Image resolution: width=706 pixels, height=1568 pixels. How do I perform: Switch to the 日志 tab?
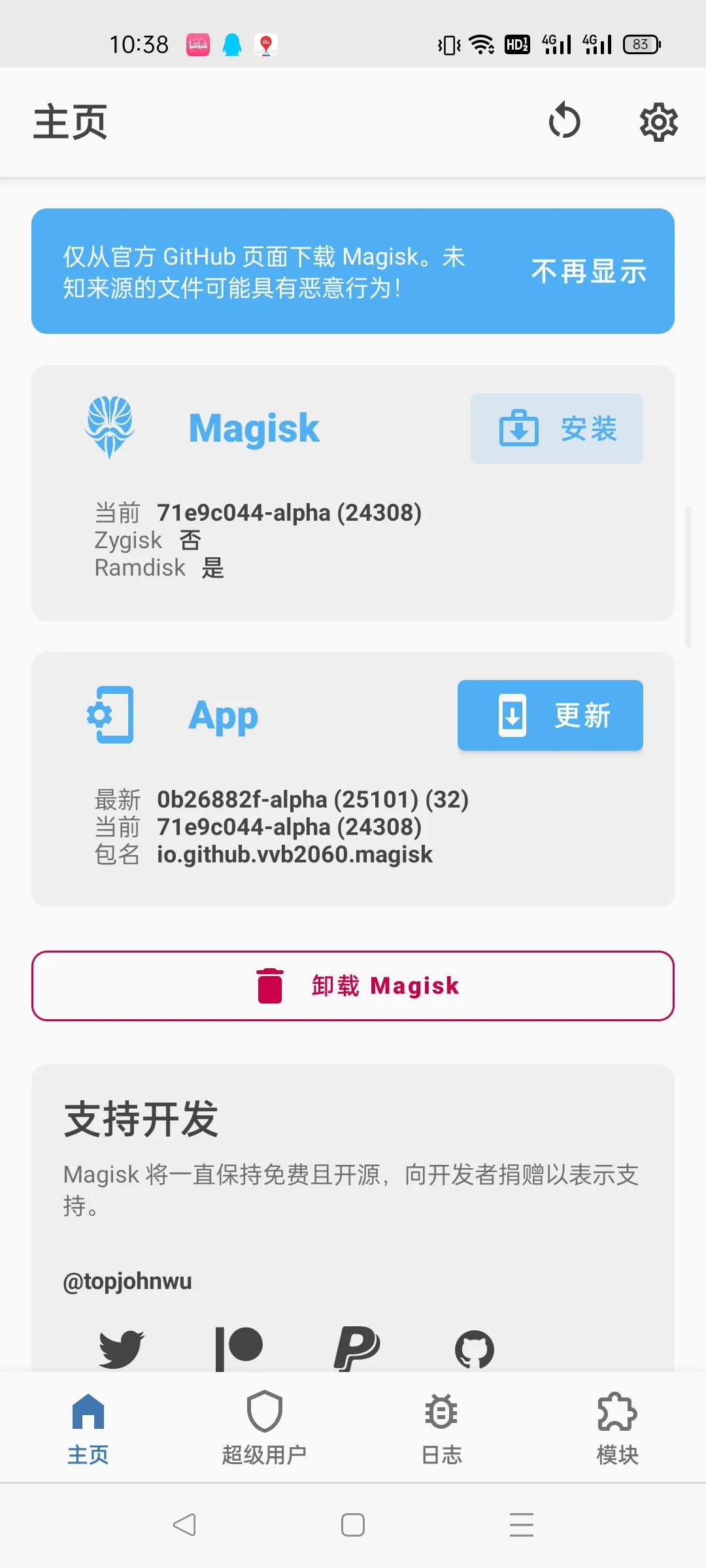pyautogui.click(x=441, y=1428)
